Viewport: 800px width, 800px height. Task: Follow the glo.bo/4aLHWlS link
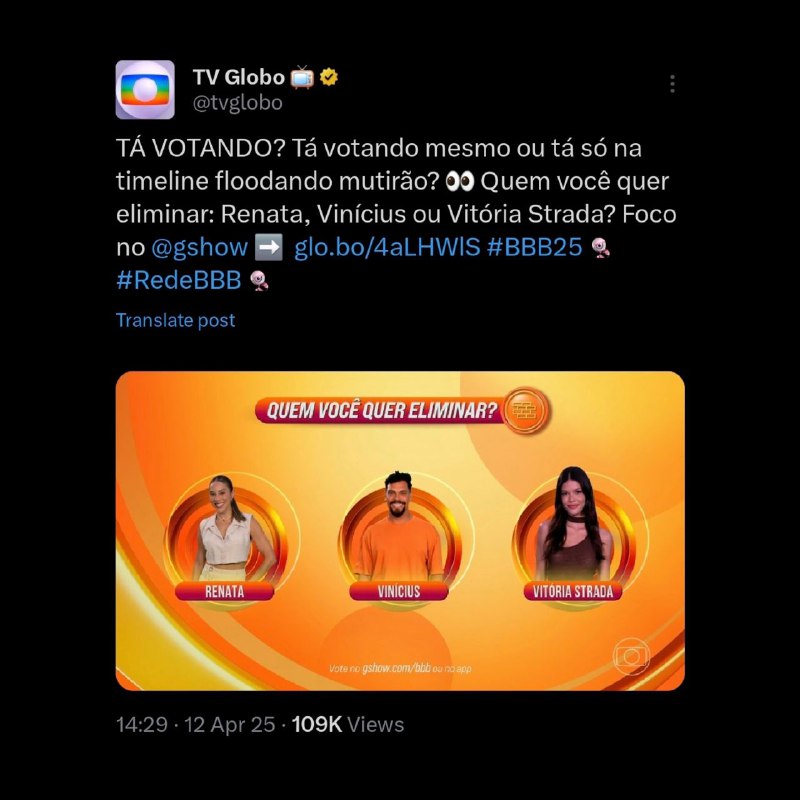386,247
